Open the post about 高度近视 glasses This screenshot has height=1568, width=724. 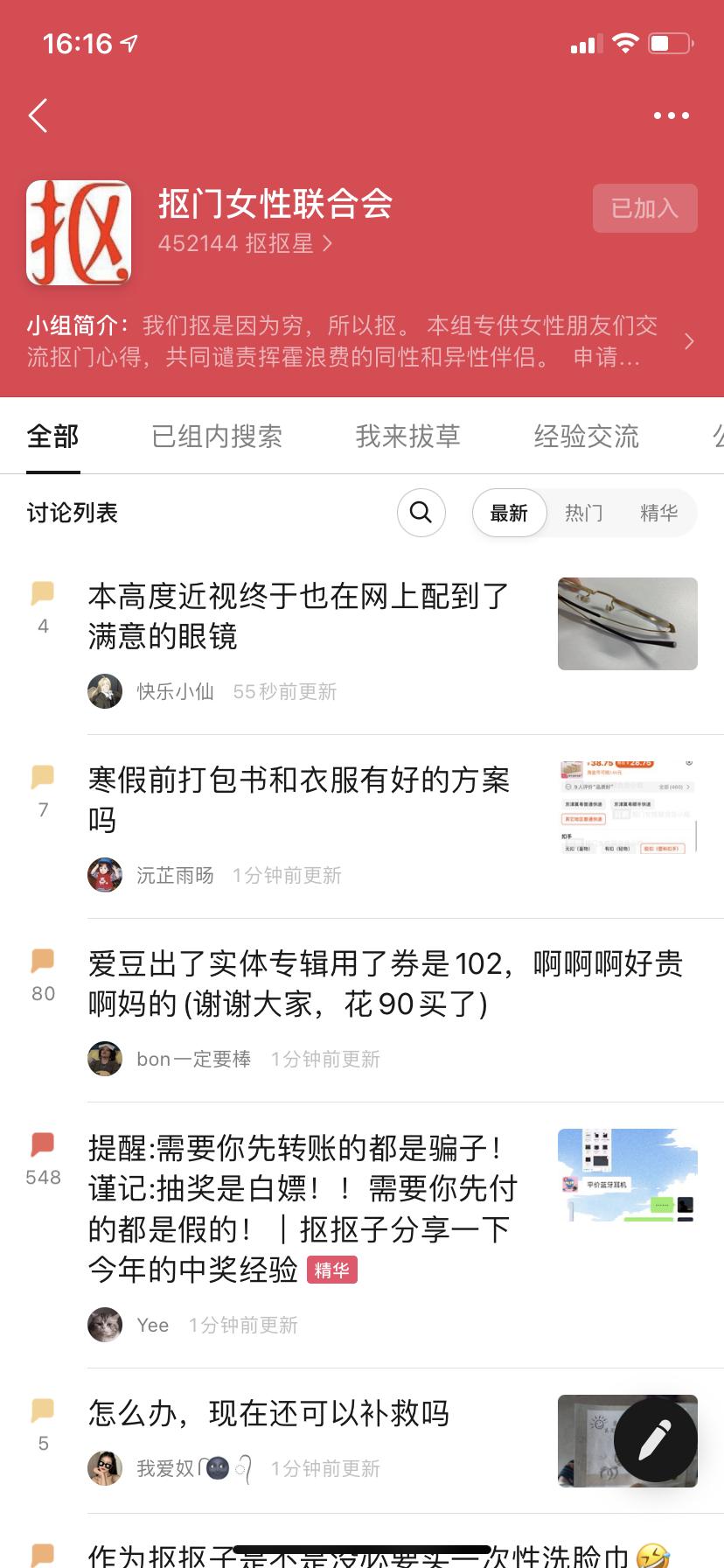[297, 616]
